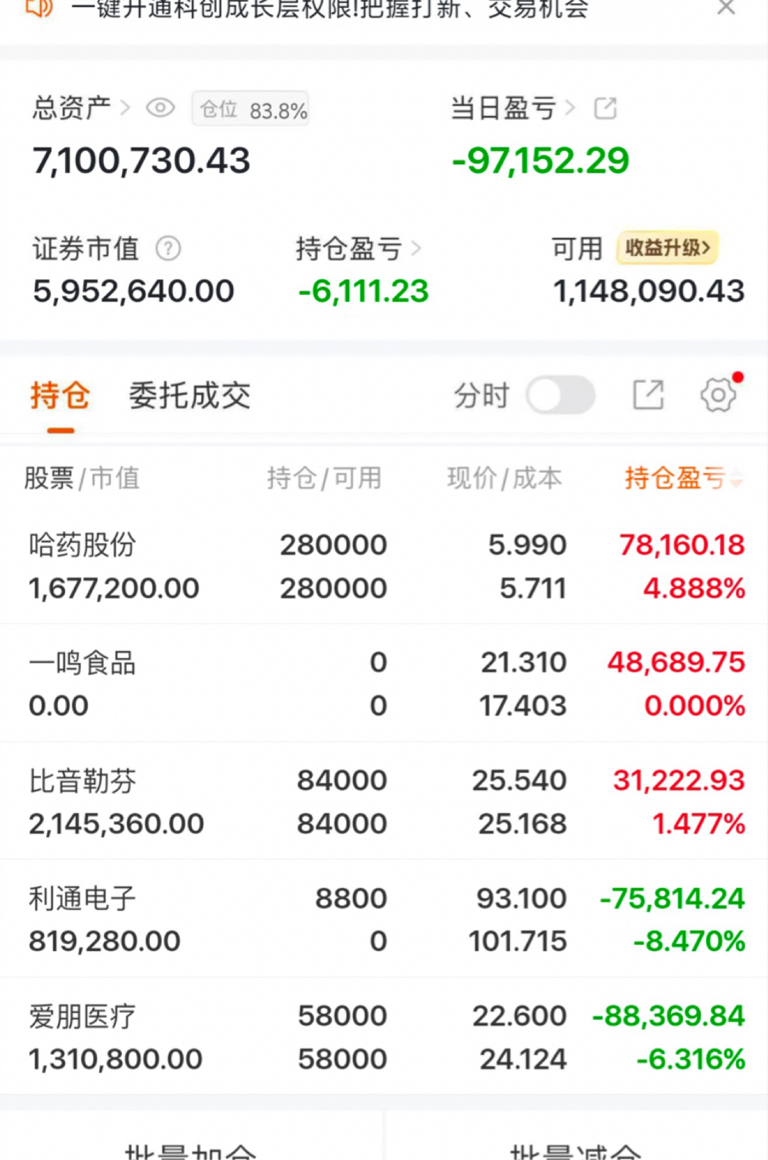This screenshot has height=1160, width=768.
Task: Open the 利通电子 position
Action: coord(384,919)
